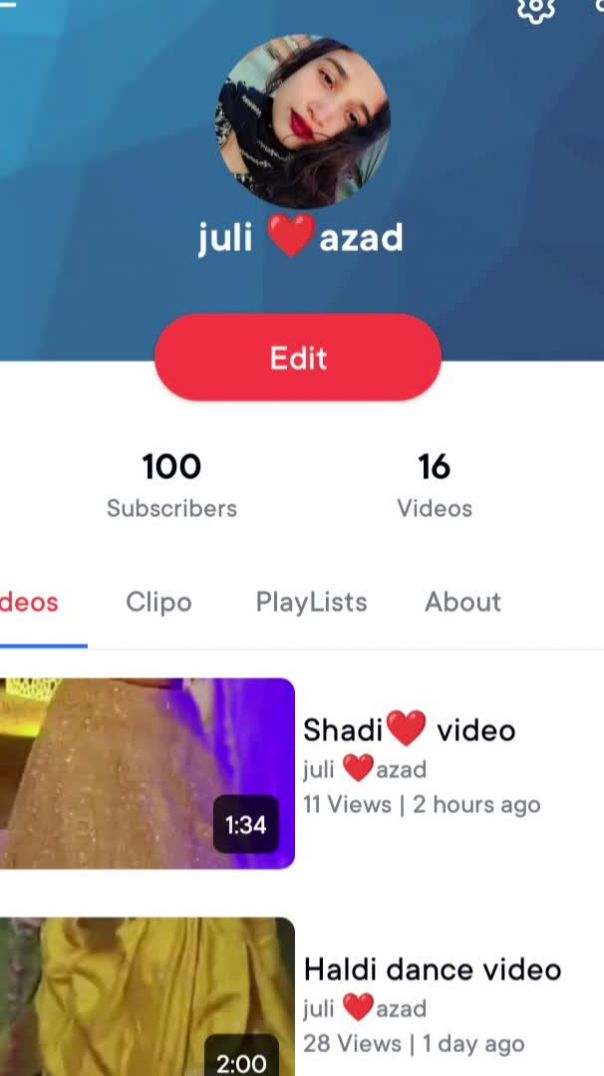Open the settings gear icon
604x1076 pixels.
coord(535,8)
